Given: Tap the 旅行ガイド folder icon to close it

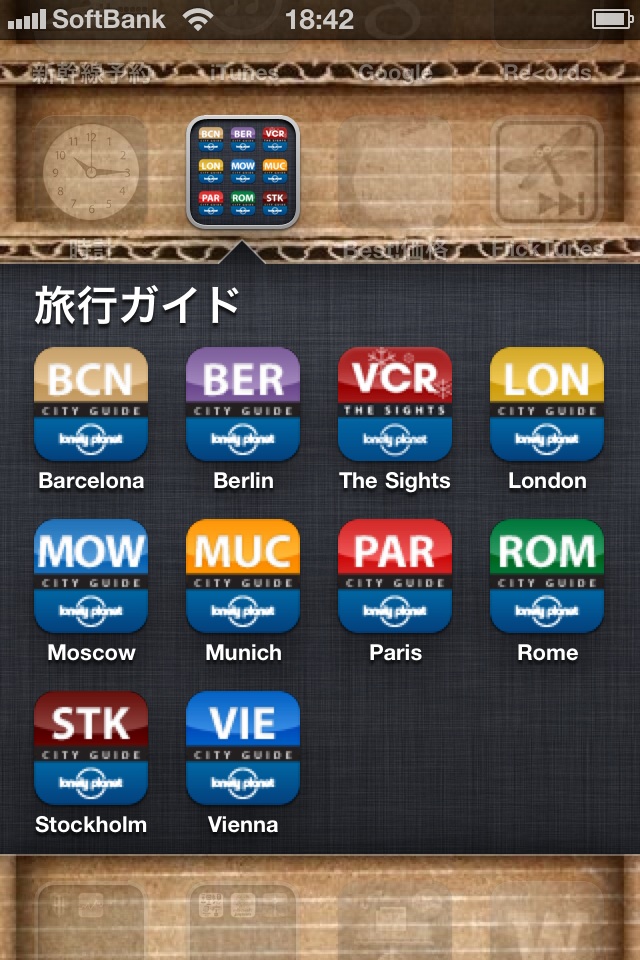Looking at the screenshot, I should 243,172.
